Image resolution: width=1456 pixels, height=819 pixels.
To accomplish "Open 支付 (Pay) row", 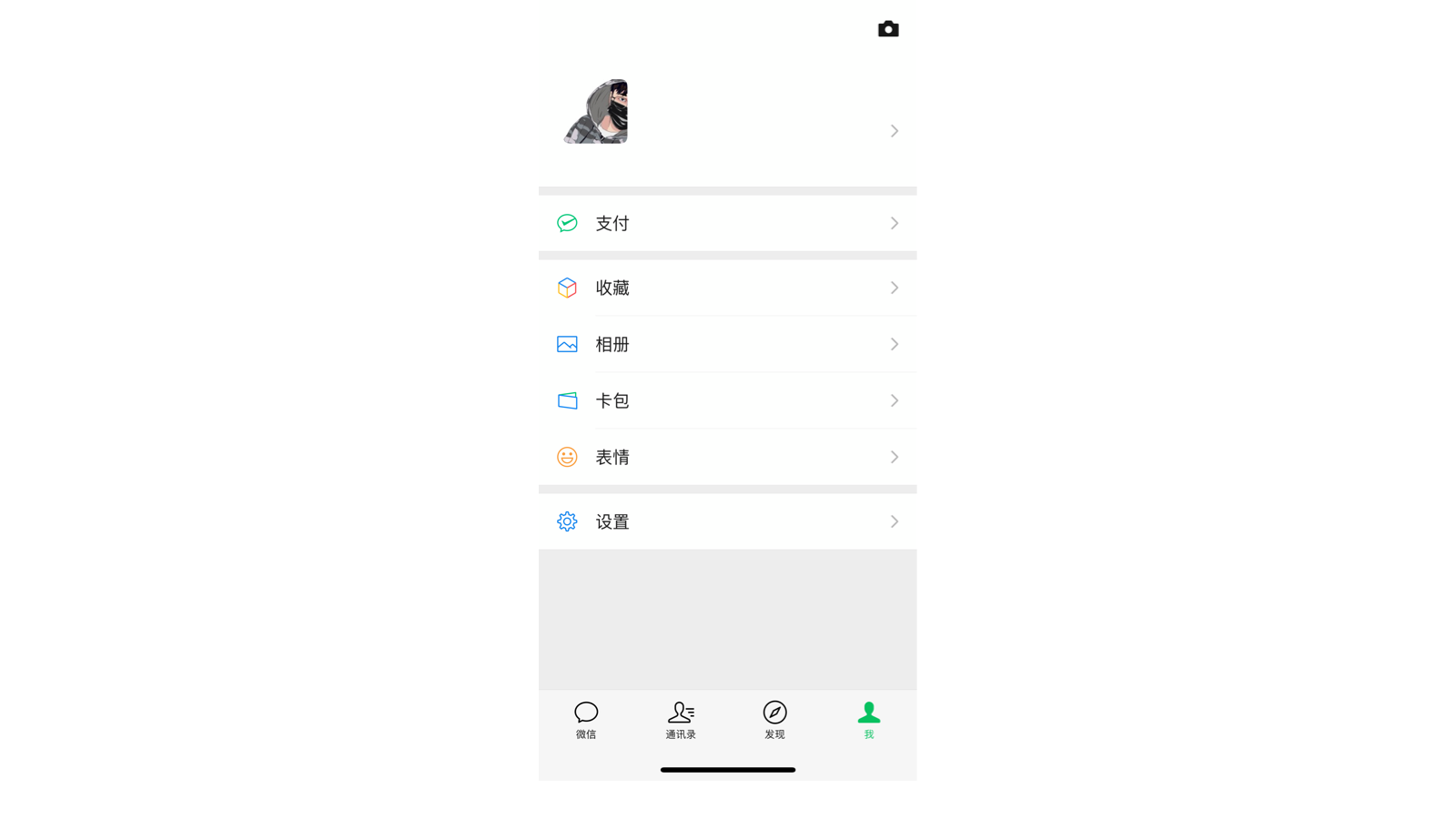I will (x=727, y=223).
